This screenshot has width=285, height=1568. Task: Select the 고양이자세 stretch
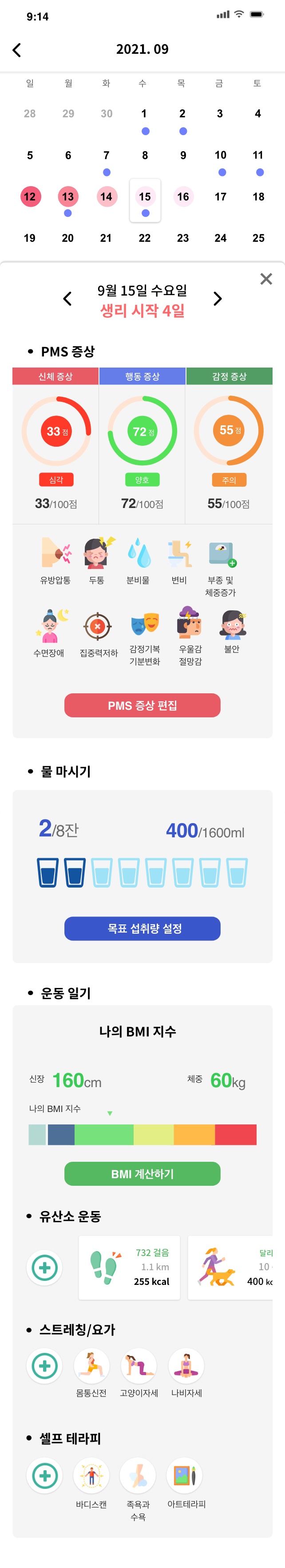pyautogui.click(x=139, y=1367)
